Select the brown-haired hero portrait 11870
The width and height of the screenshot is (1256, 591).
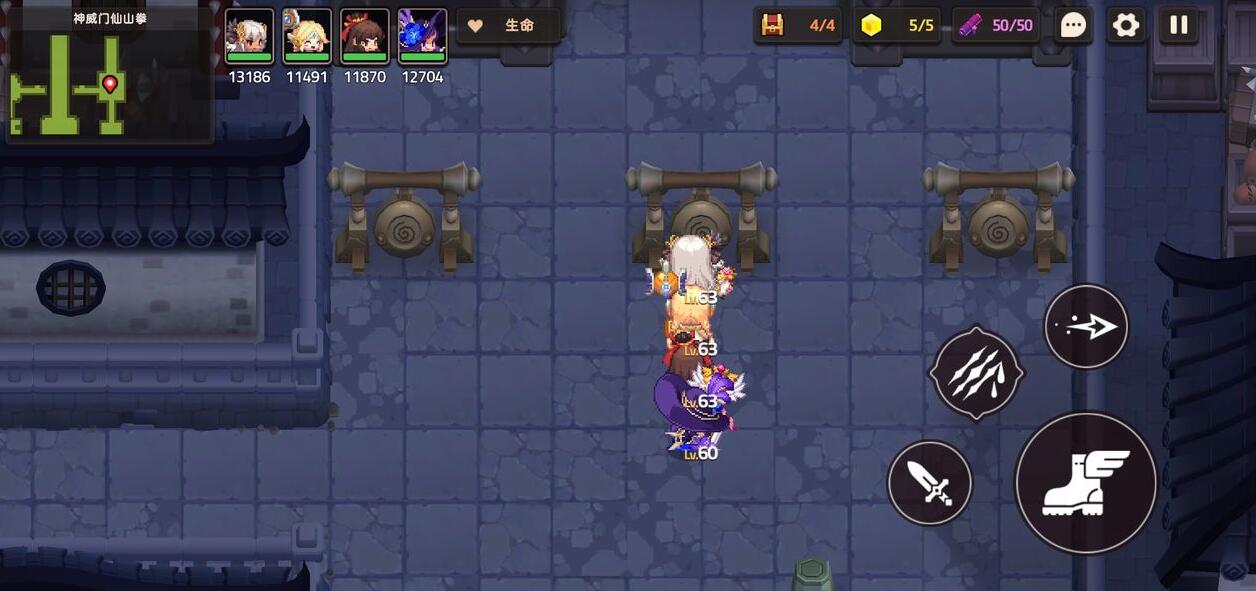coord(364,36)
